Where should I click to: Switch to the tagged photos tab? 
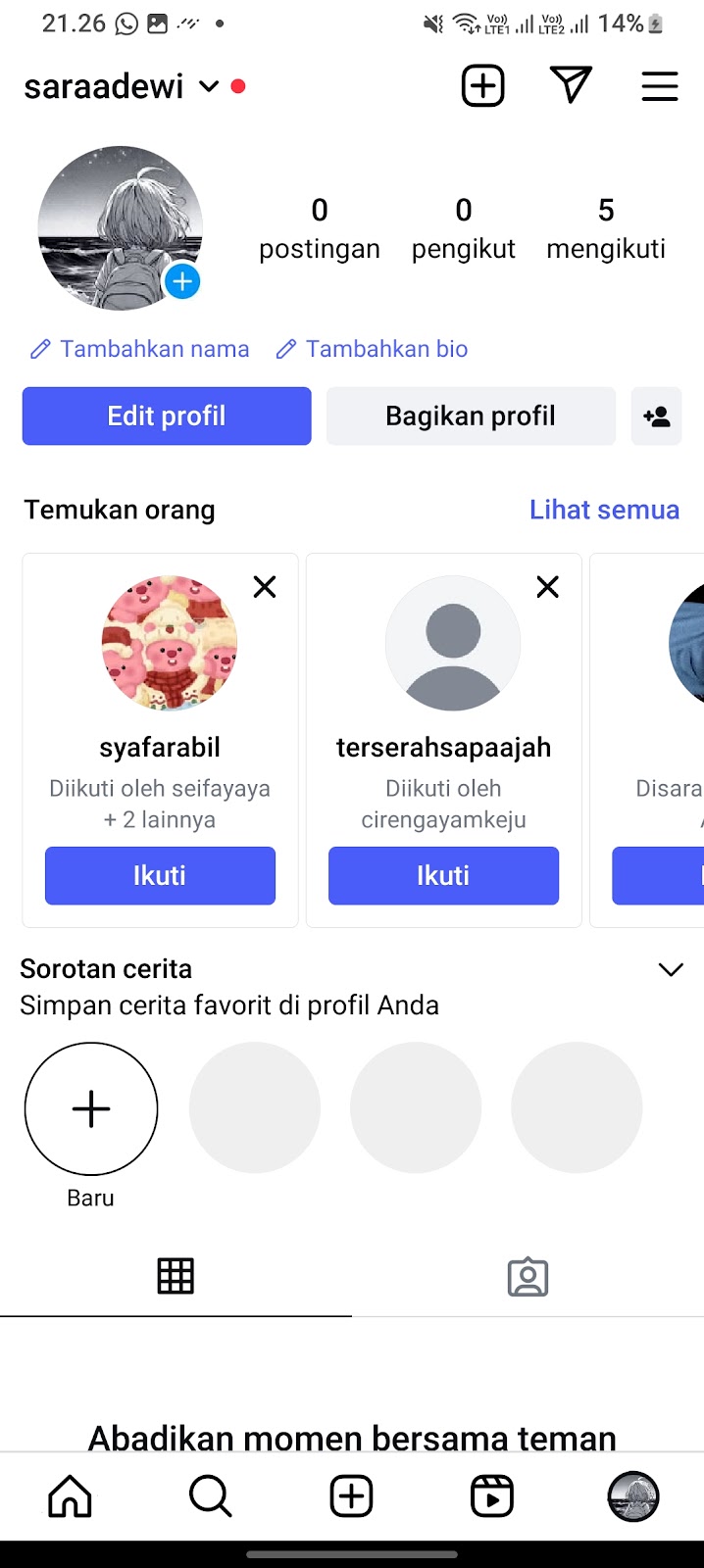tap(528, 1277)
